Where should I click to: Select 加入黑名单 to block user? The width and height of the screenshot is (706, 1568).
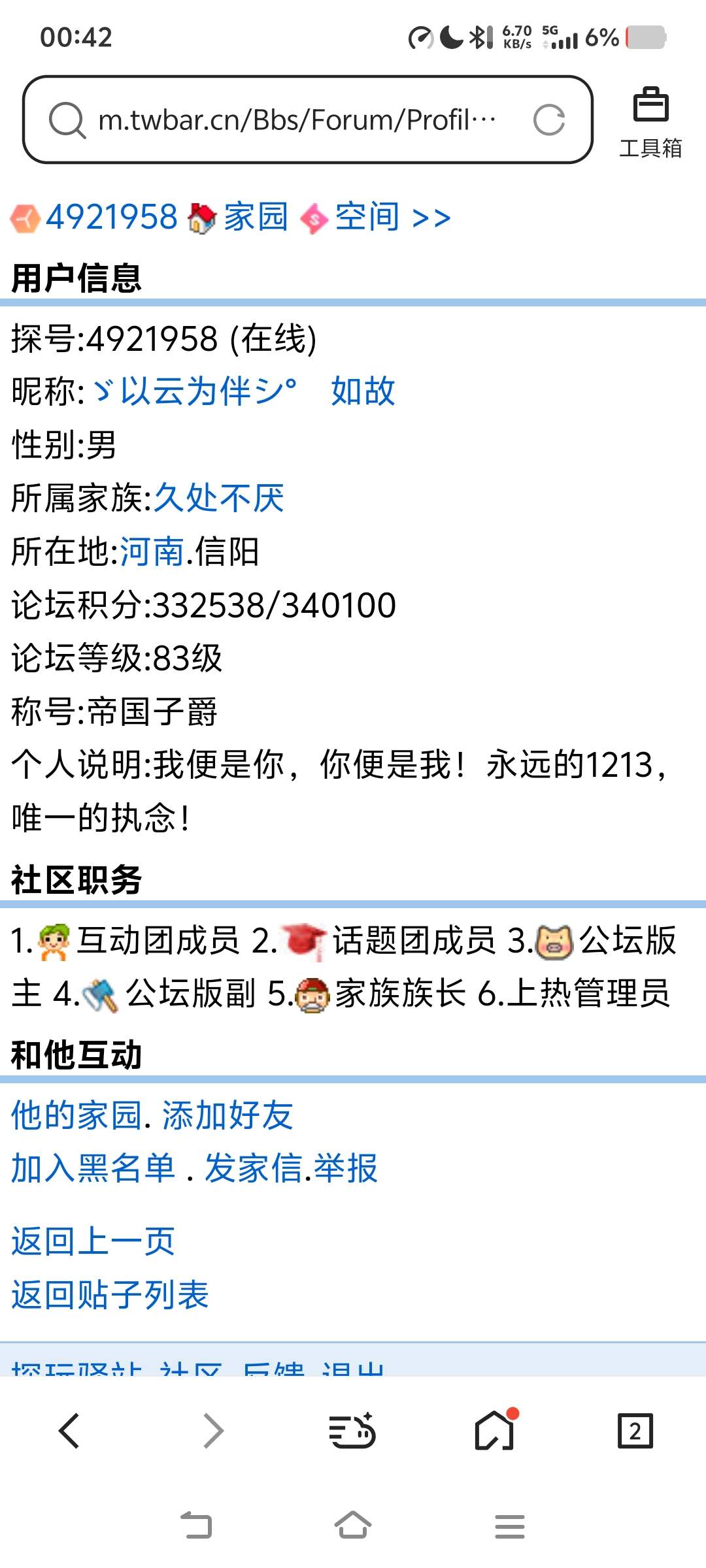(93, 1168)
